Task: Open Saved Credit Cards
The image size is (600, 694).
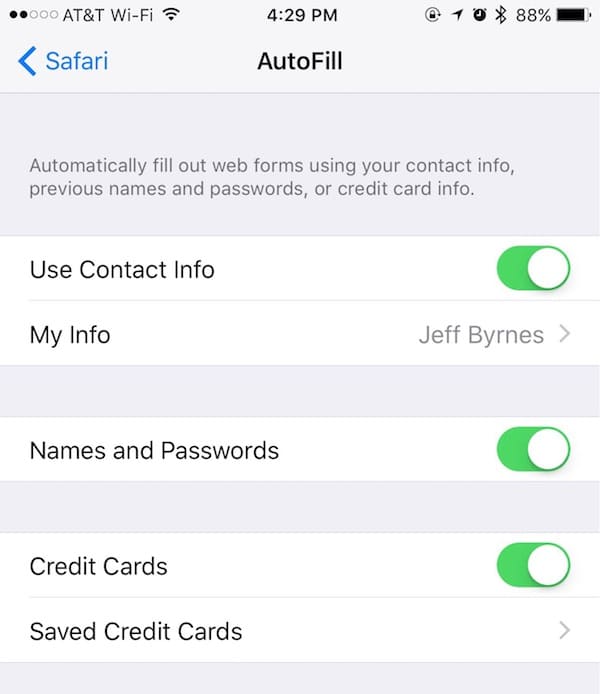Action: point(300,631)
